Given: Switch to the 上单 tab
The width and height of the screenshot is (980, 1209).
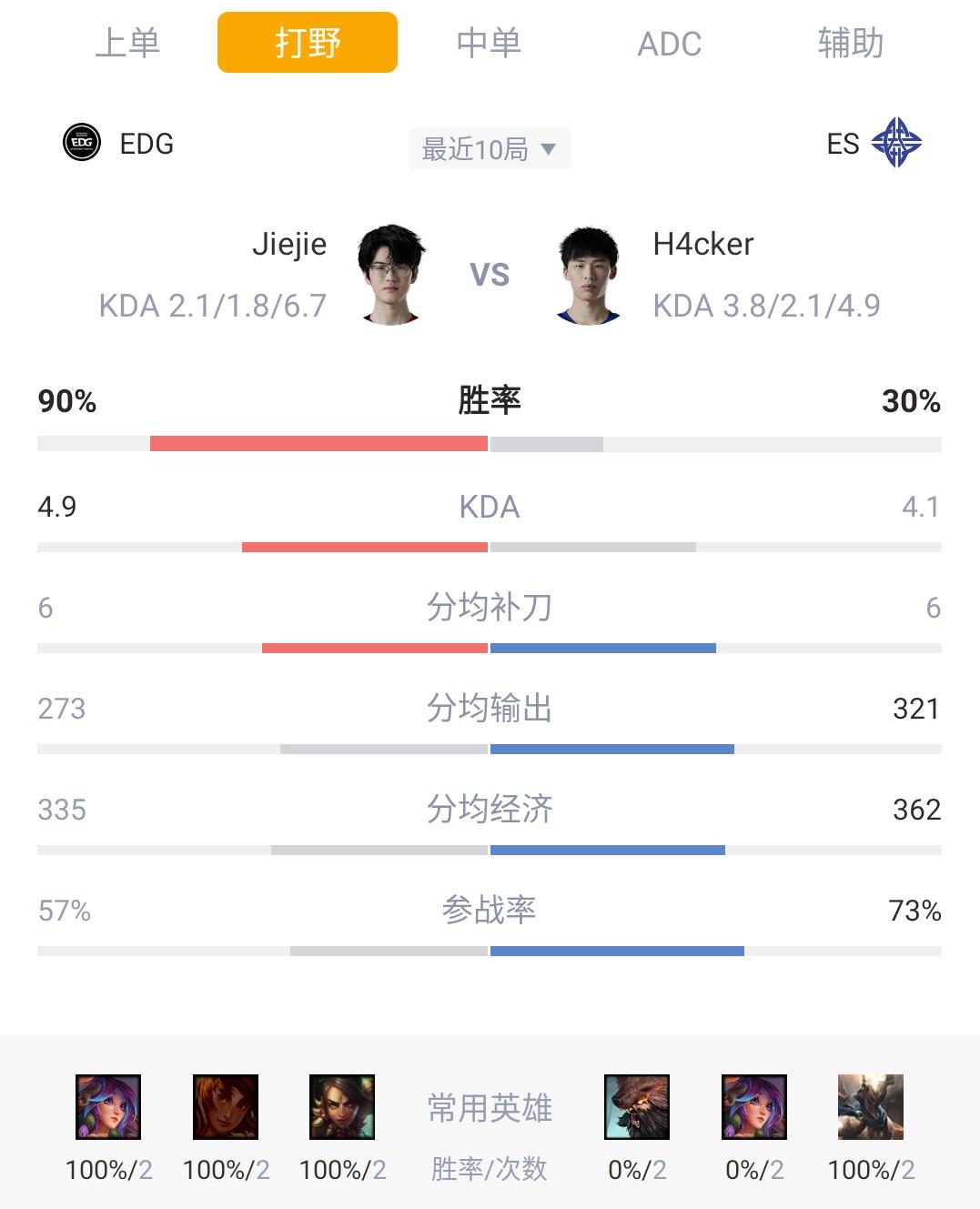Looking at the screenshot, I should (127, 43).
